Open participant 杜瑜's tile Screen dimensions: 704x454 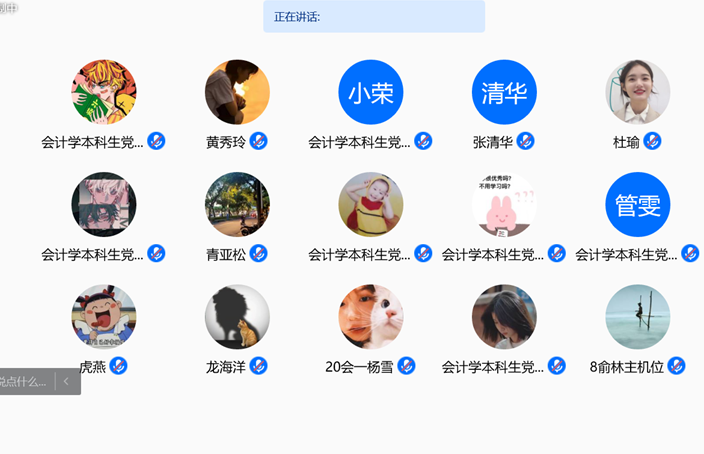pyautogui.click(x=637, y=92)
